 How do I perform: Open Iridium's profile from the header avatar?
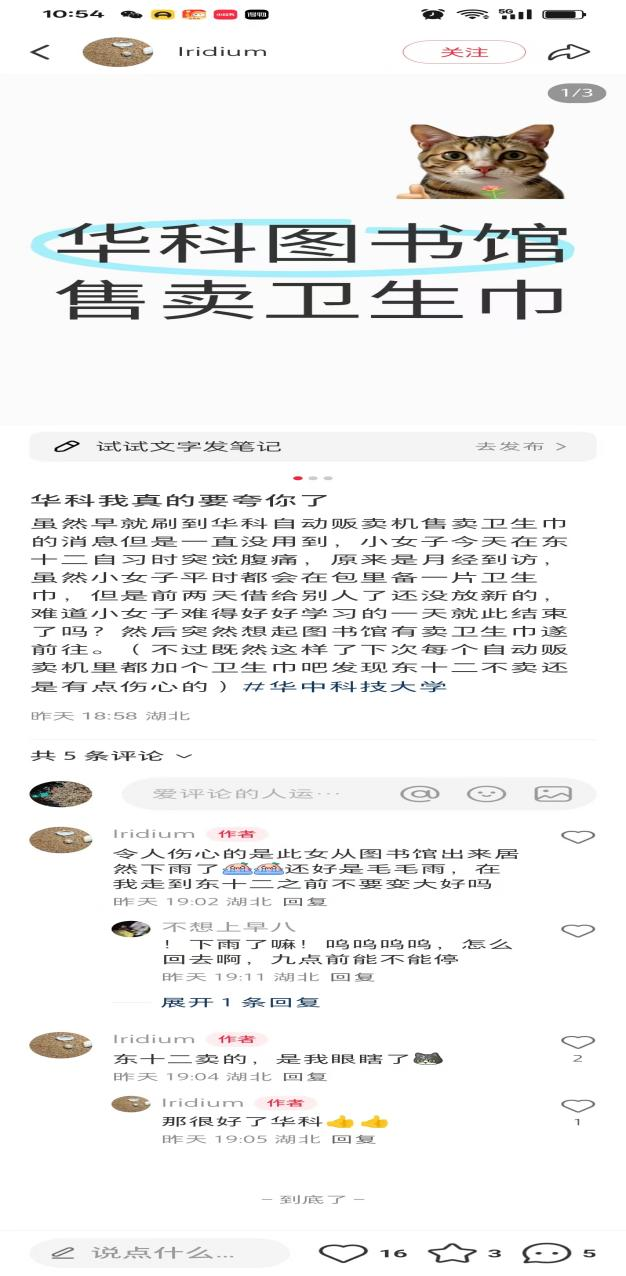[x=118, y=52]
